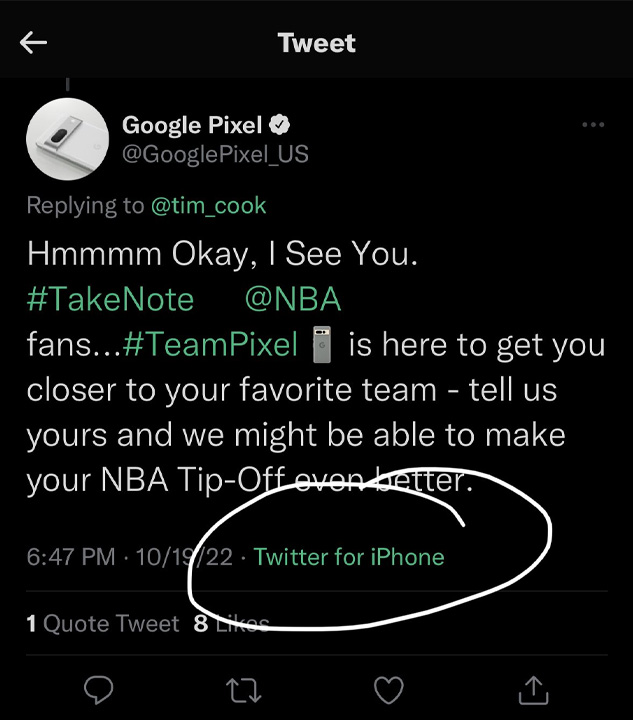
Task: Go back using the arrow
Action: [34, 43]
